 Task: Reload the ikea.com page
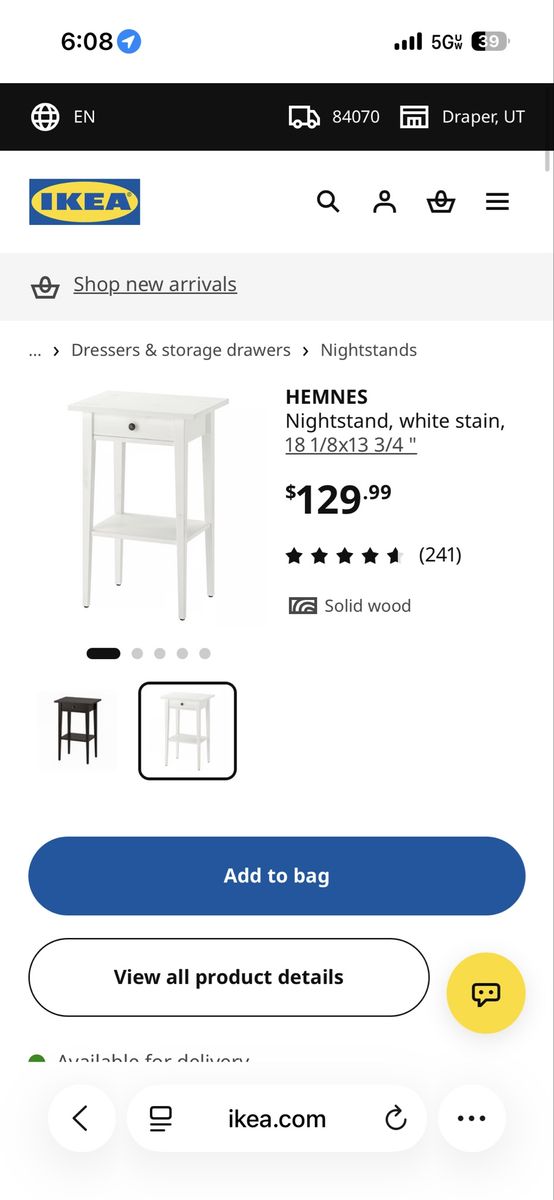(396, 1118)
